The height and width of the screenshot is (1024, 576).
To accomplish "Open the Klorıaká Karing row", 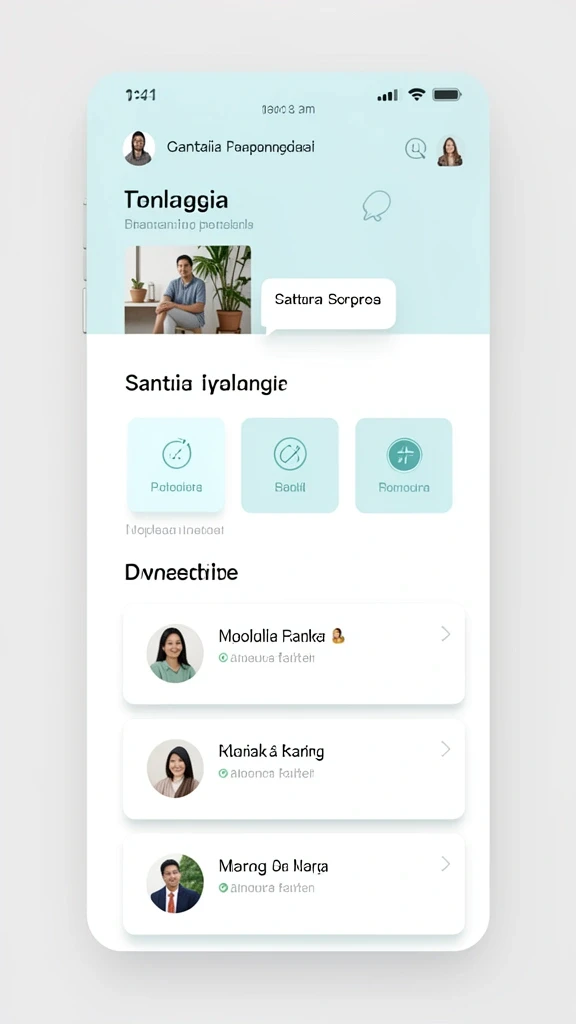I will pyautogui.click(x=294, y=769).
